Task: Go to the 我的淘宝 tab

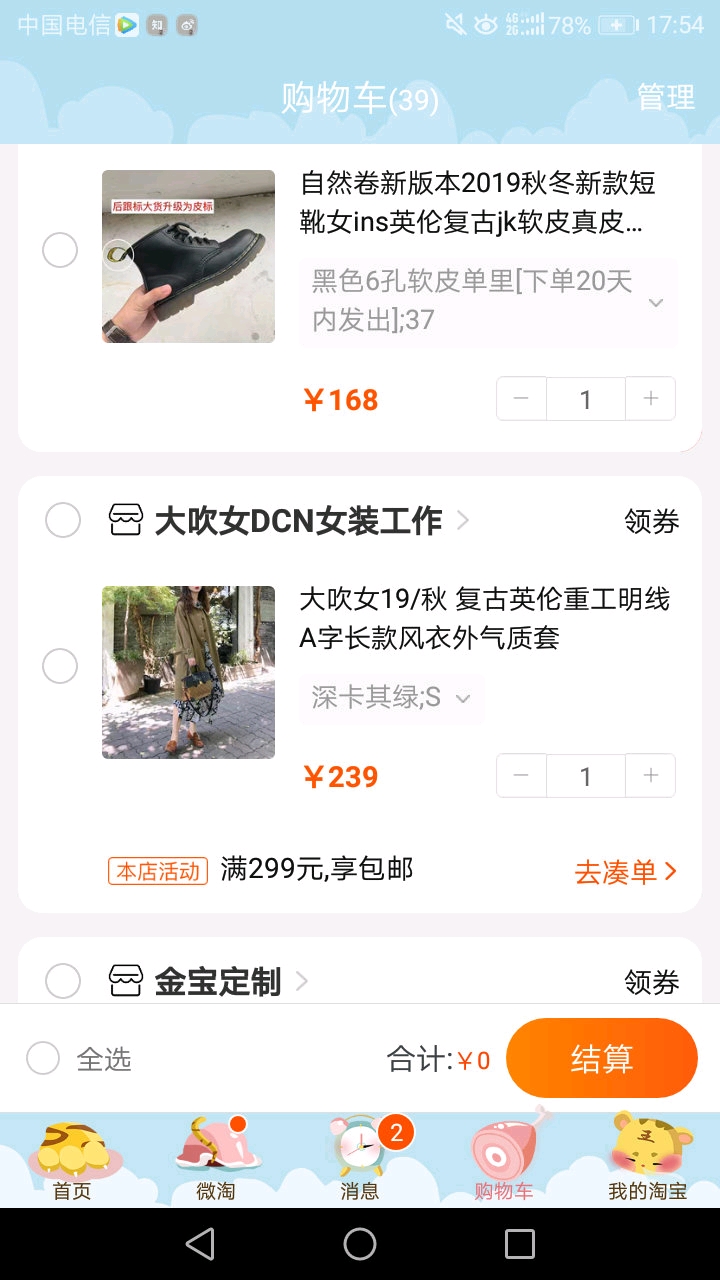Action: point(648,1160)
